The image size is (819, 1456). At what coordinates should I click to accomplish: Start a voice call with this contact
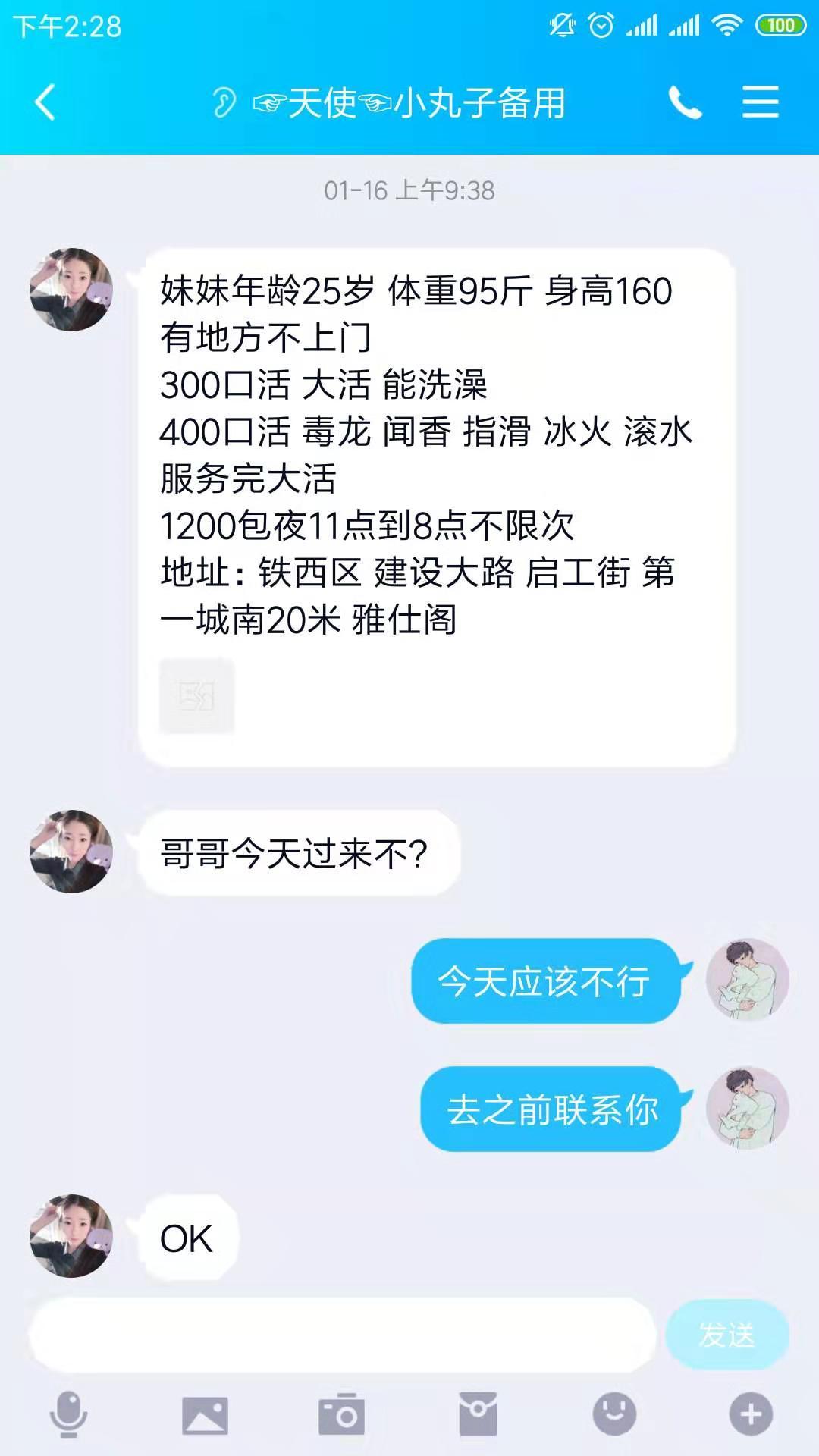coord(685,102)
